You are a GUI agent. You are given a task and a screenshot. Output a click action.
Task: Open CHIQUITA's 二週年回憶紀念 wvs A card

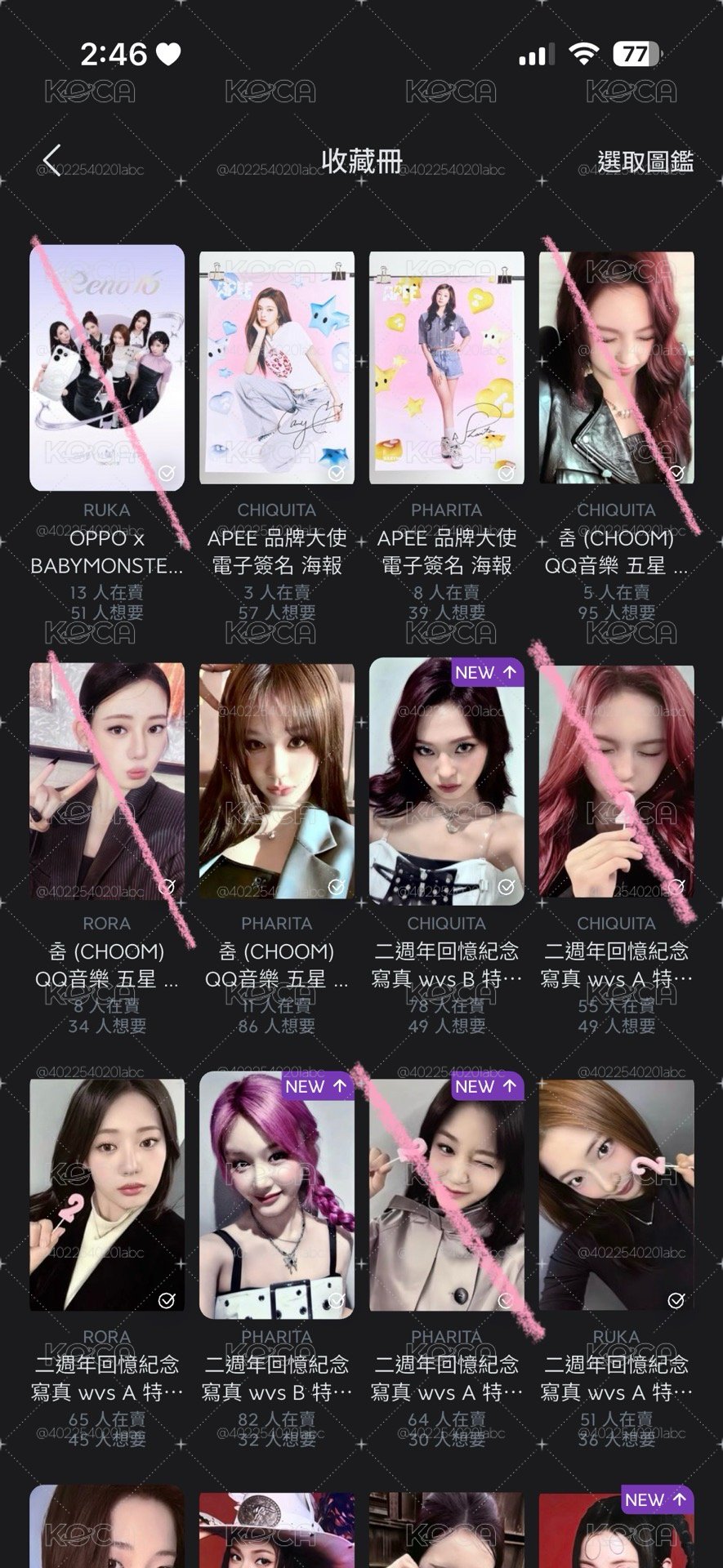point(617,781)
